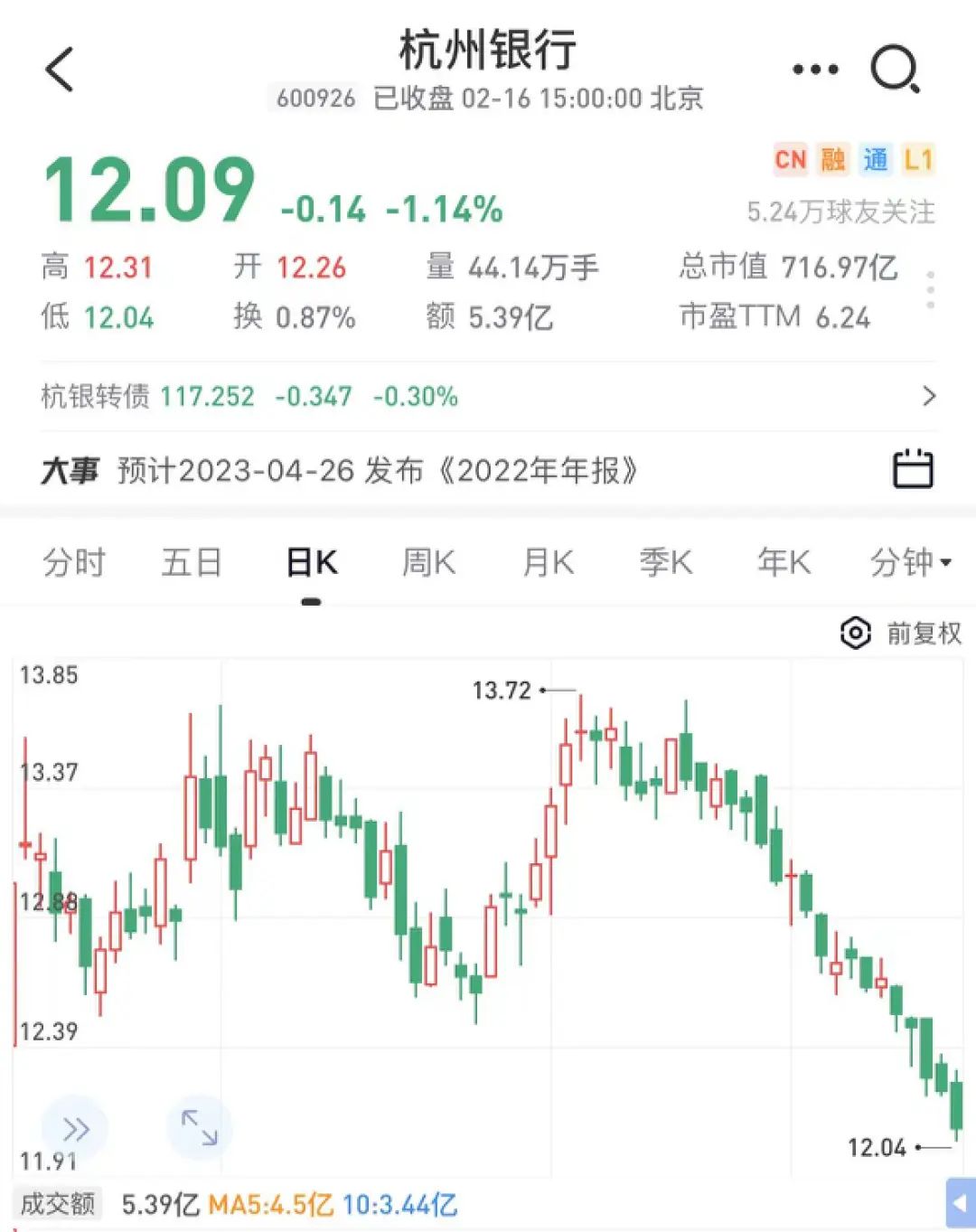The width and height of the screenshot is (976, 1232).
Task: Switch to the 周K chart tab
Action: point(428,562)
